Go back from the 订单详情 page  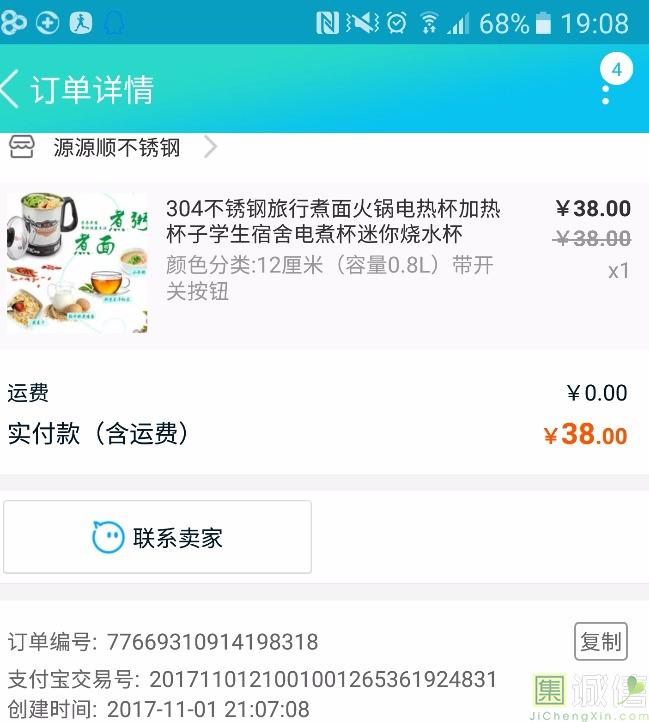click(x=14, y=89)
